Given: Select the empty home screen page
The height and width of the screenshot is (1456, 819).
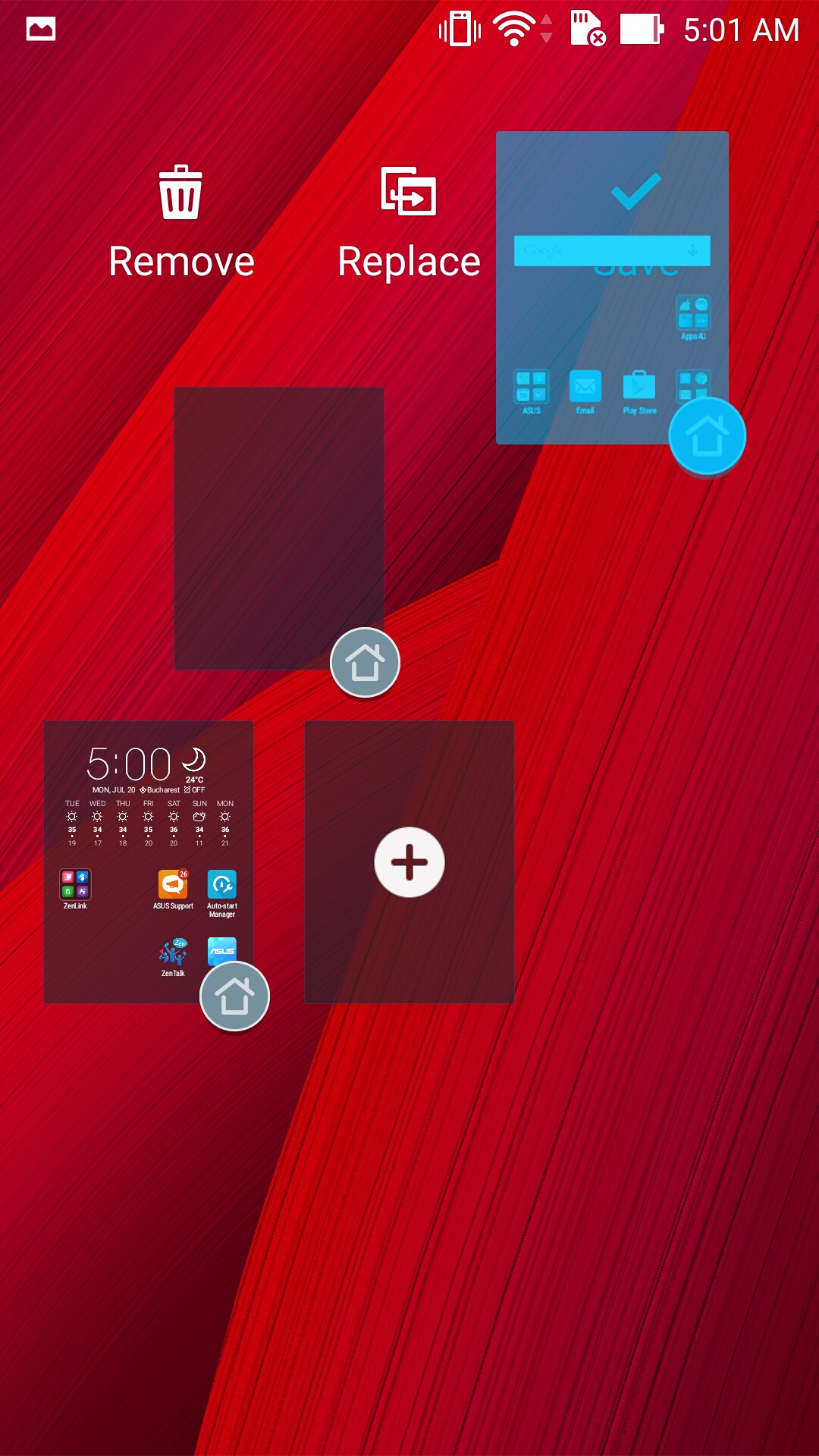Looking at the screenshot, I should click(x=279, y=529).
